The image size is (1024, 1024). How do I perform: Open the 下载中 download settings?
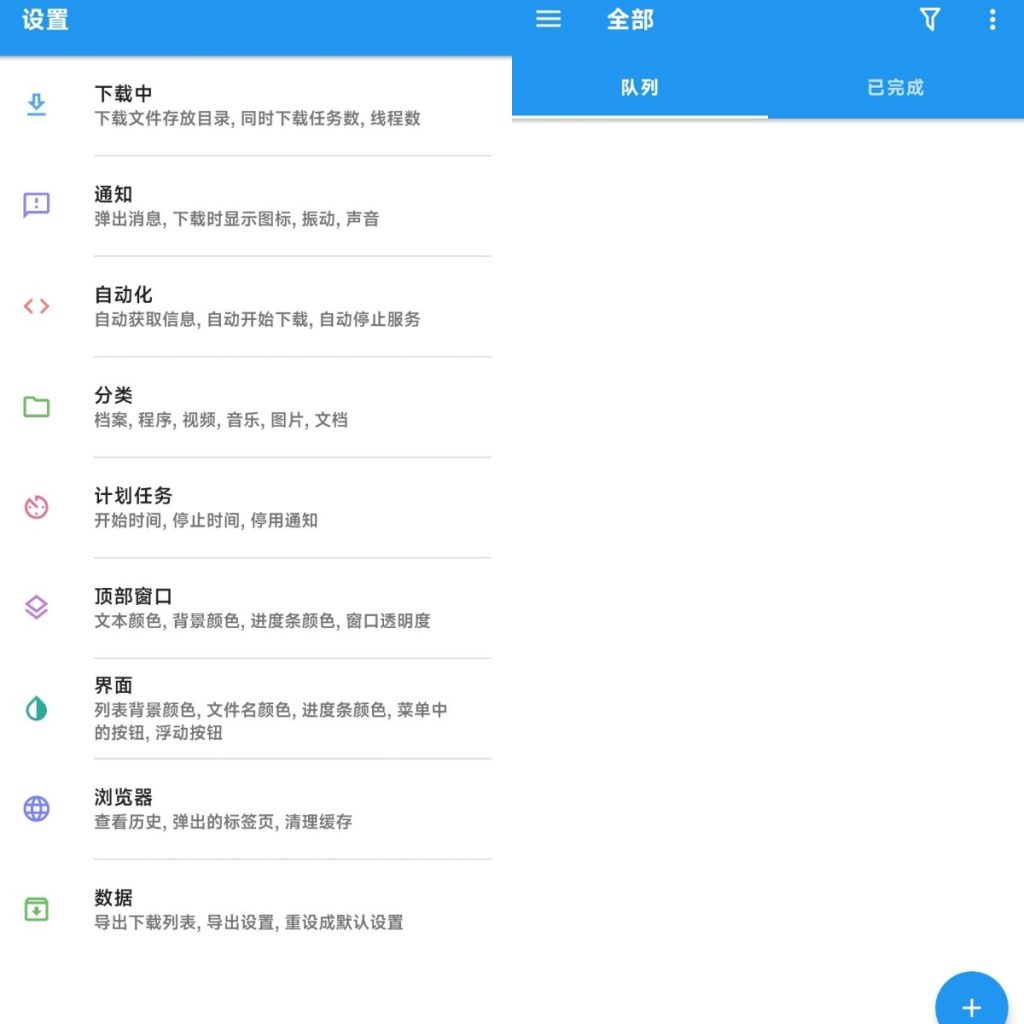point(256,106)
